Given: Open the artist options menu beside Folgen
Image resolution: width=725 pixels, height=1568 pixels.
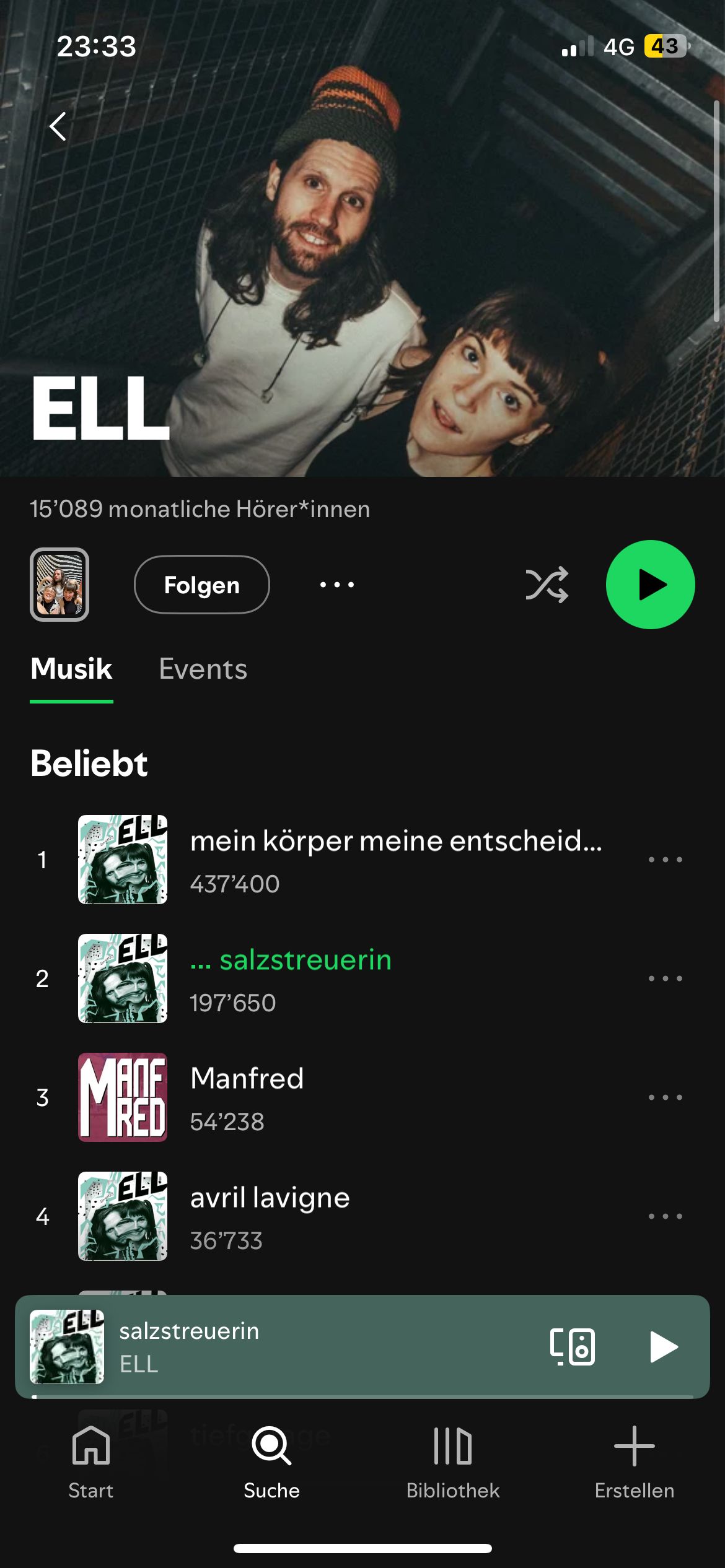Looking at the screenshot, I should click(337, 585).
